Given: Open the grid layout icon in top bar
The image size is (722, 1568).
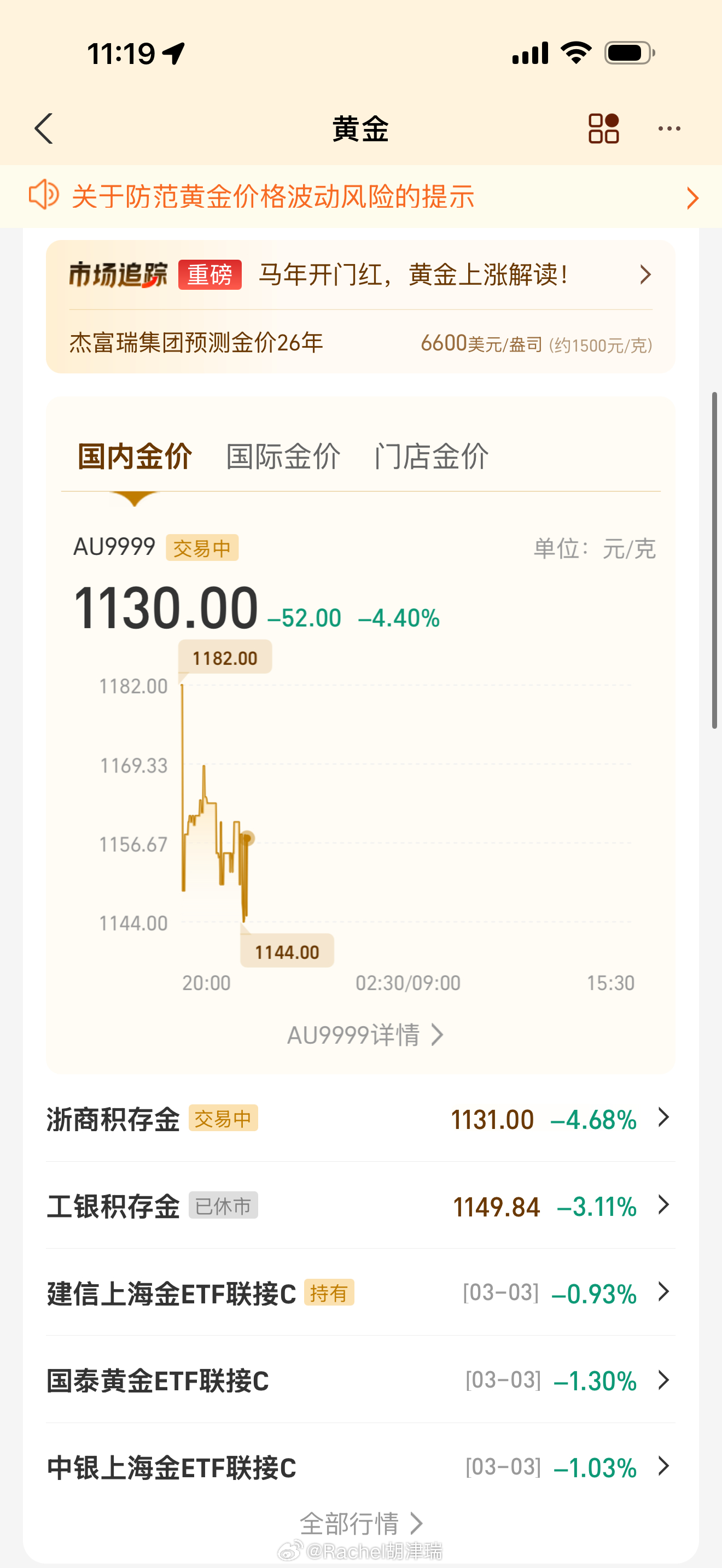Looking at the screenshot, I should pos(603,128).
